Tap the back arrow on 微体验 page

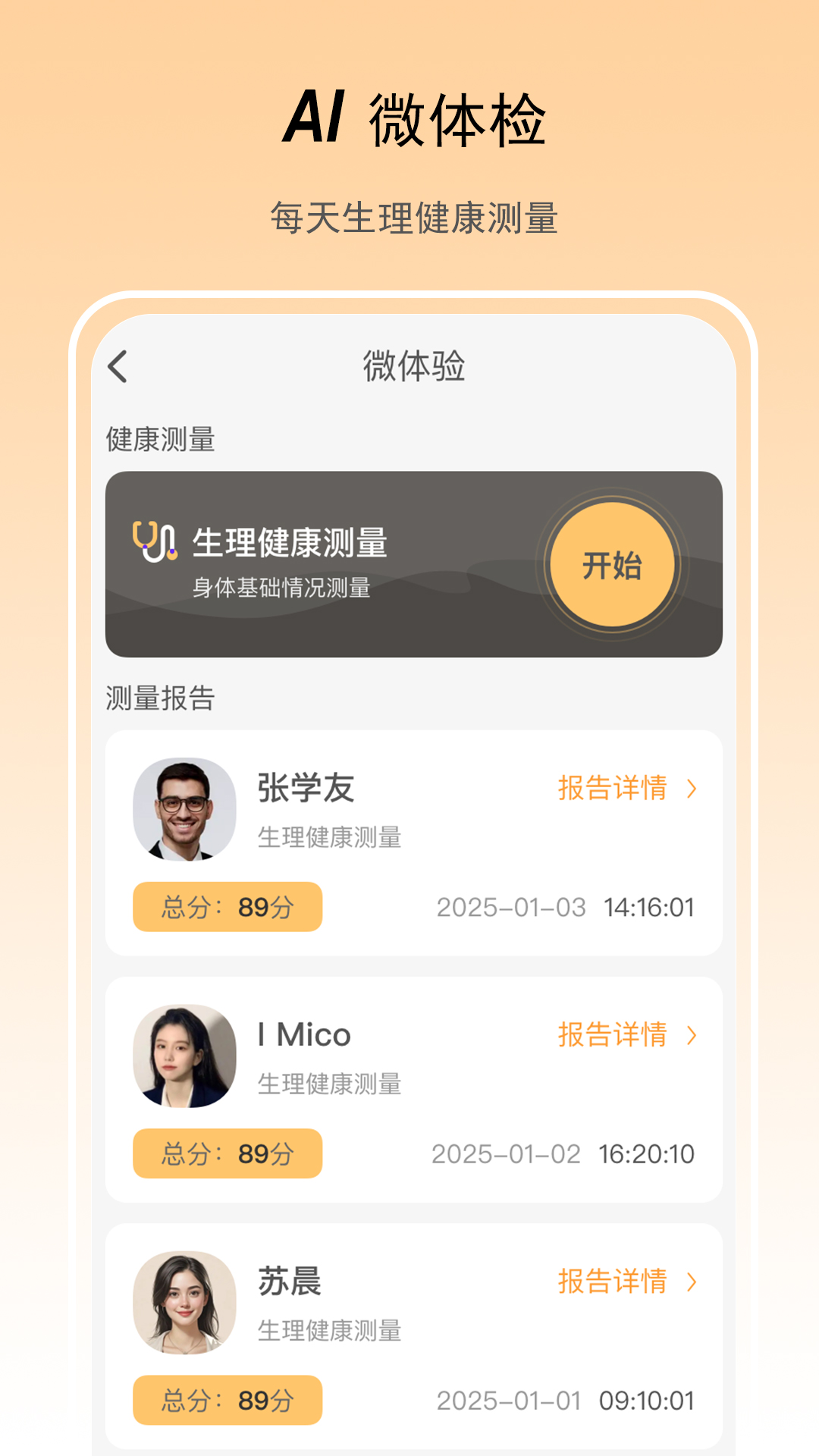pos(118,367)
